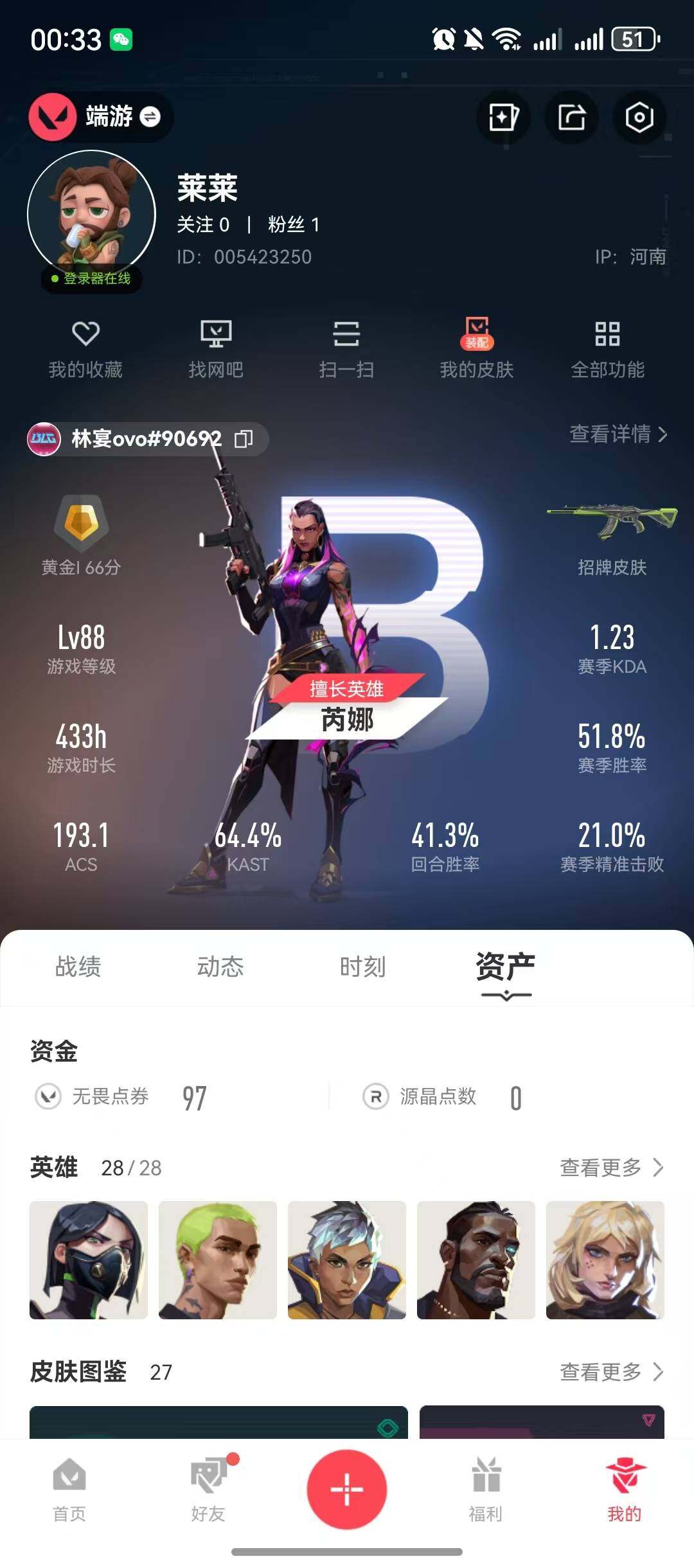Open the 动态 activity tab
Viewport: 694px width, 1568px height.
pyautogui.click(x=222, y=965)
